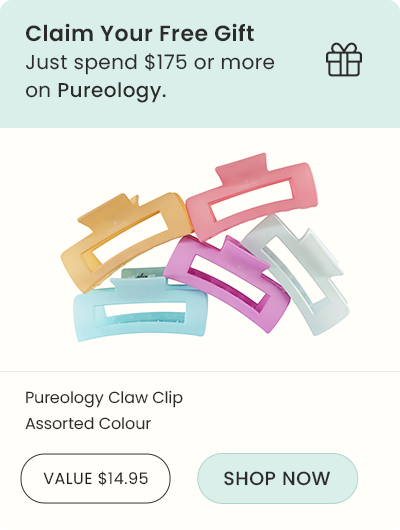
Task: Tap the Shop Now button
Action: coord(277,478)
